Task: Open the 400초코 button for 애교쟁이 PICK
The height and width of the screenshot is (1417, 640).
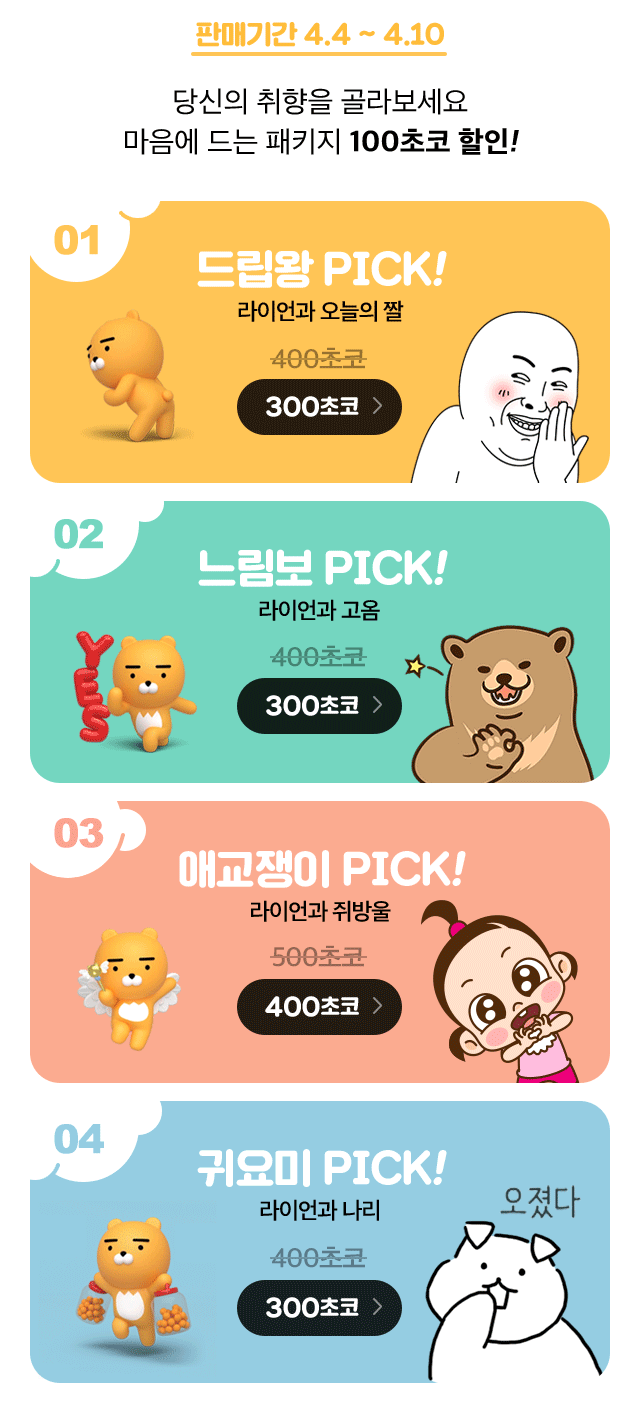Action: click(x=319, y=1006)
